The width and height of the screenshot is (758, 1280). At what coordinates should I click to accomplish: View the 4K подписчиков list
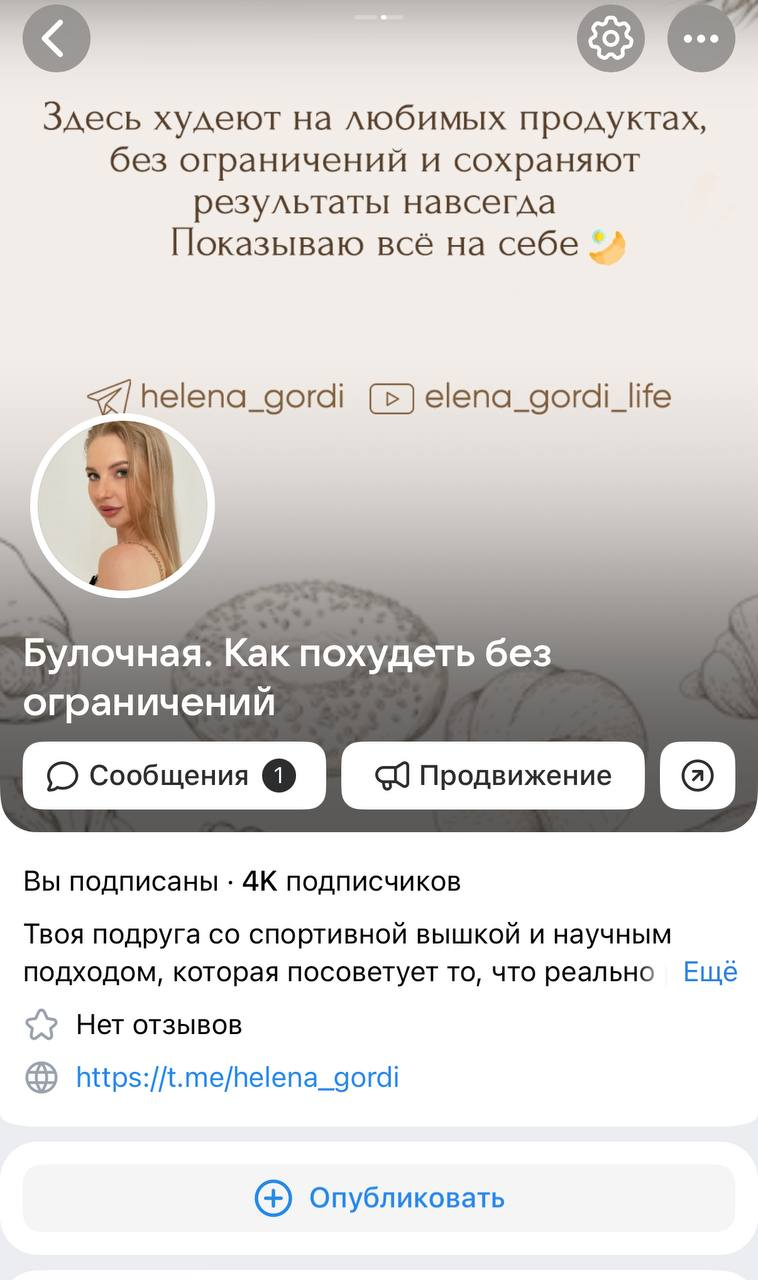[351, 881]
